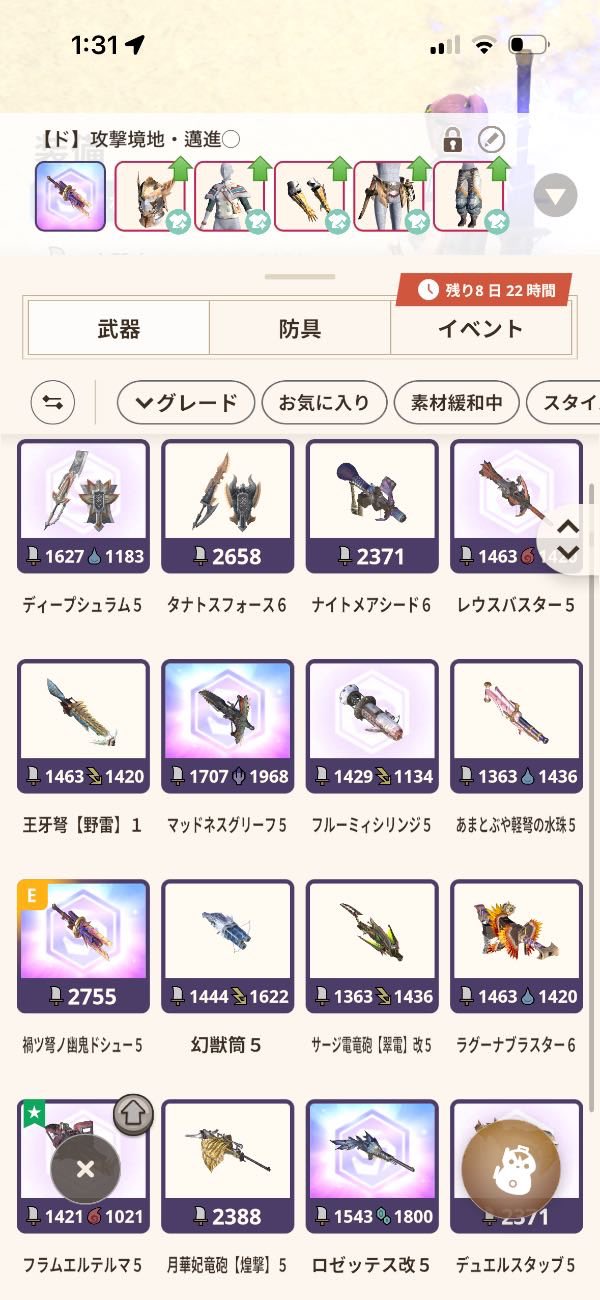The height and width of the screenshot is (1300, 600).
Task: Open the イベント tab
Action: click(480, 328)
